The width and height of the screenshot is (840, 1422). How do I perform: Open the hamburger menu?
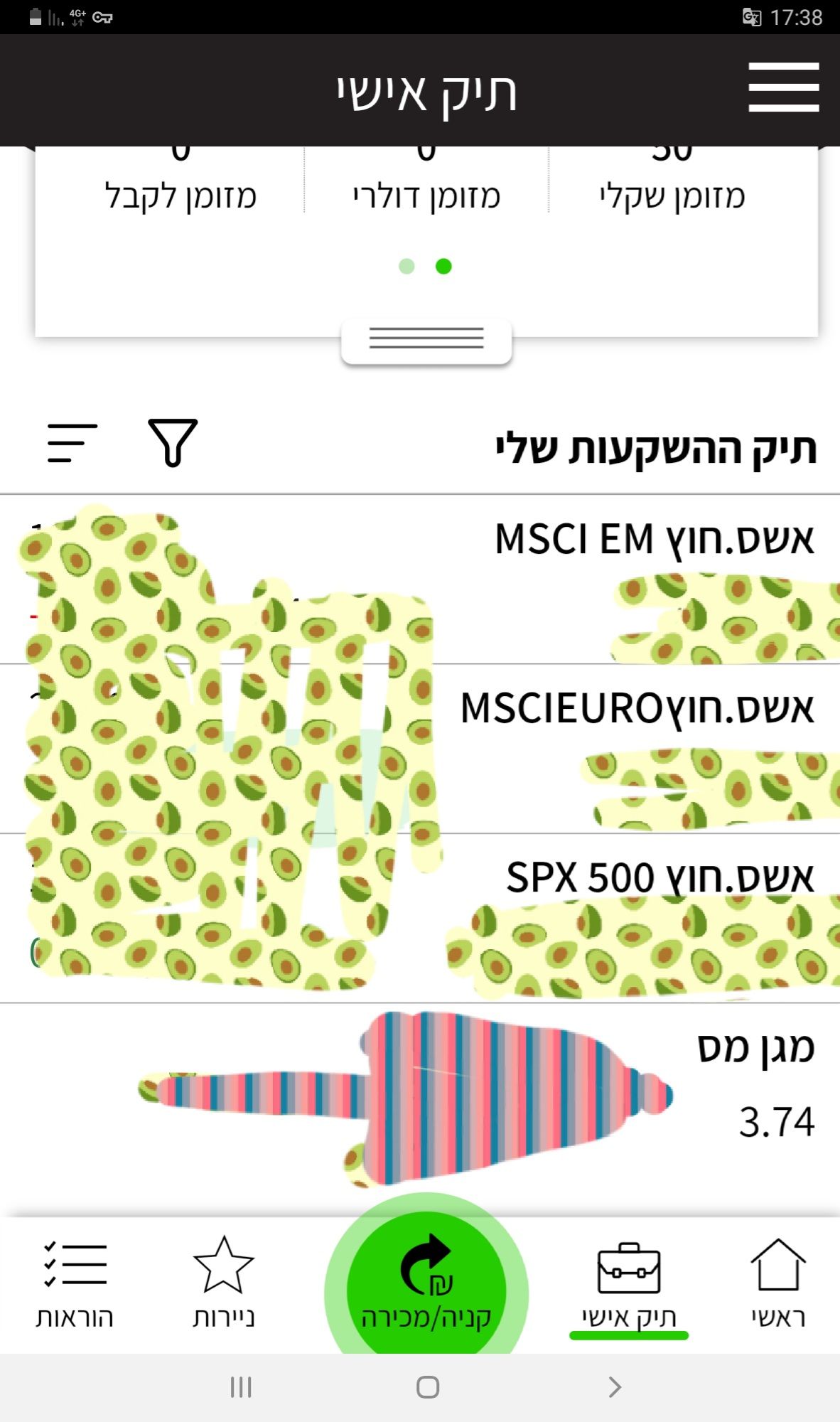(783, 87)
